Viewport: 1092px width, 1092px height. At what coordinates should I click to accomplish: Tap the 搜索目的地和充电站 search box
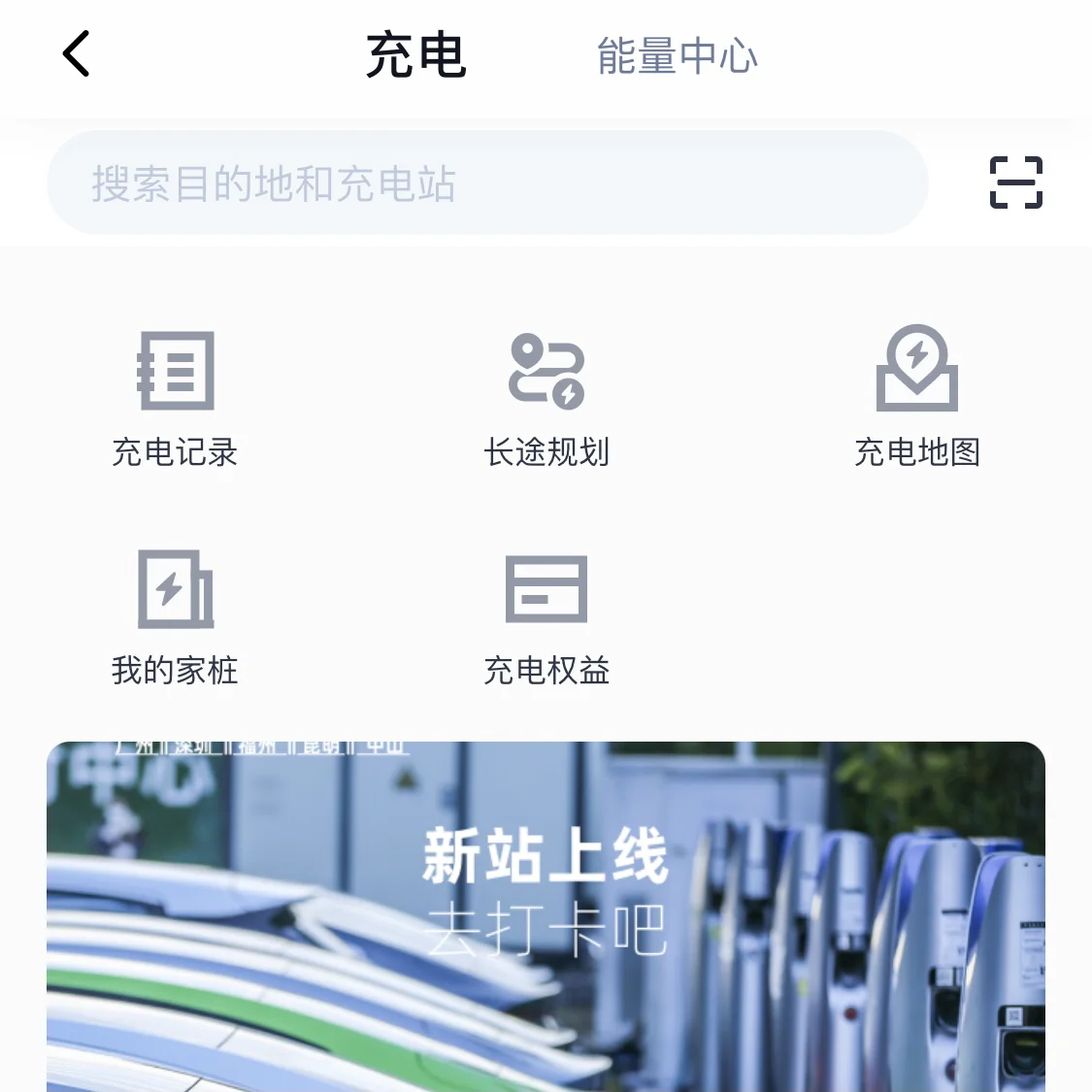coord(487,182)
